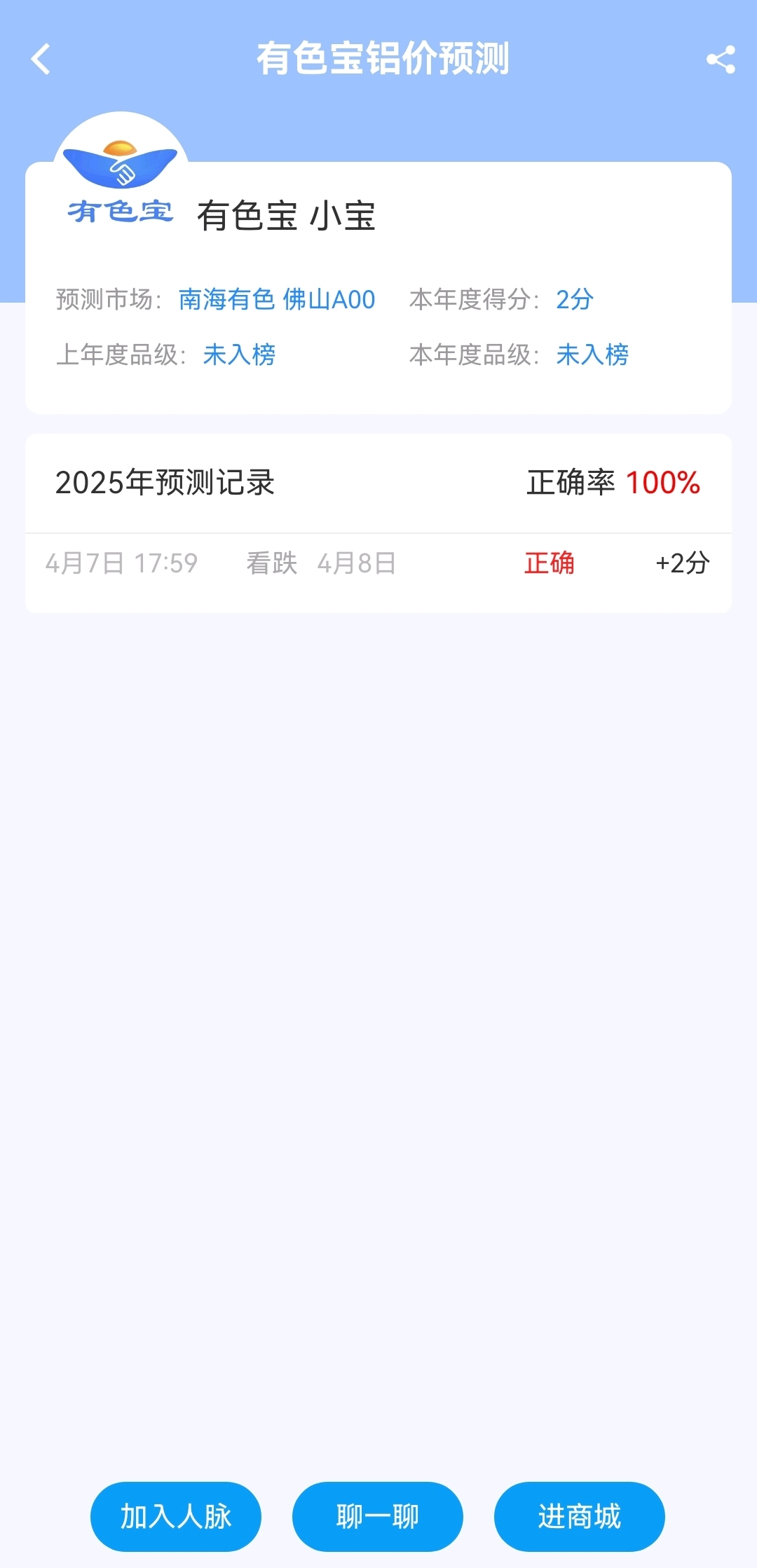
Task: Open the store with 进商城
Action: pos(580,1517)
